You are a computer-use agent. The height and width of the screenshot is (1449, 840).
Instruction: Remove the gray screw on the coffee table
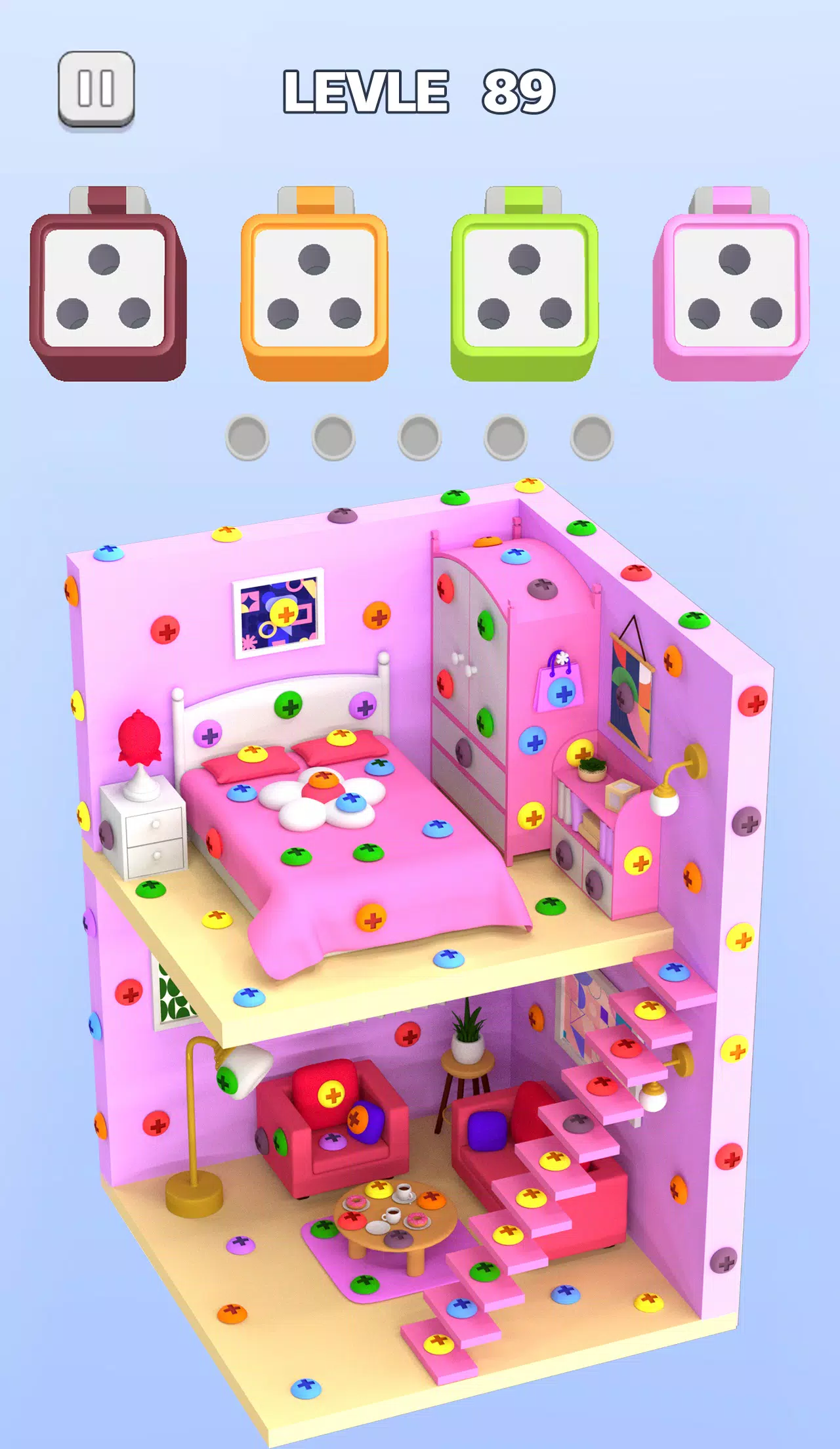tap(398, 1238)
